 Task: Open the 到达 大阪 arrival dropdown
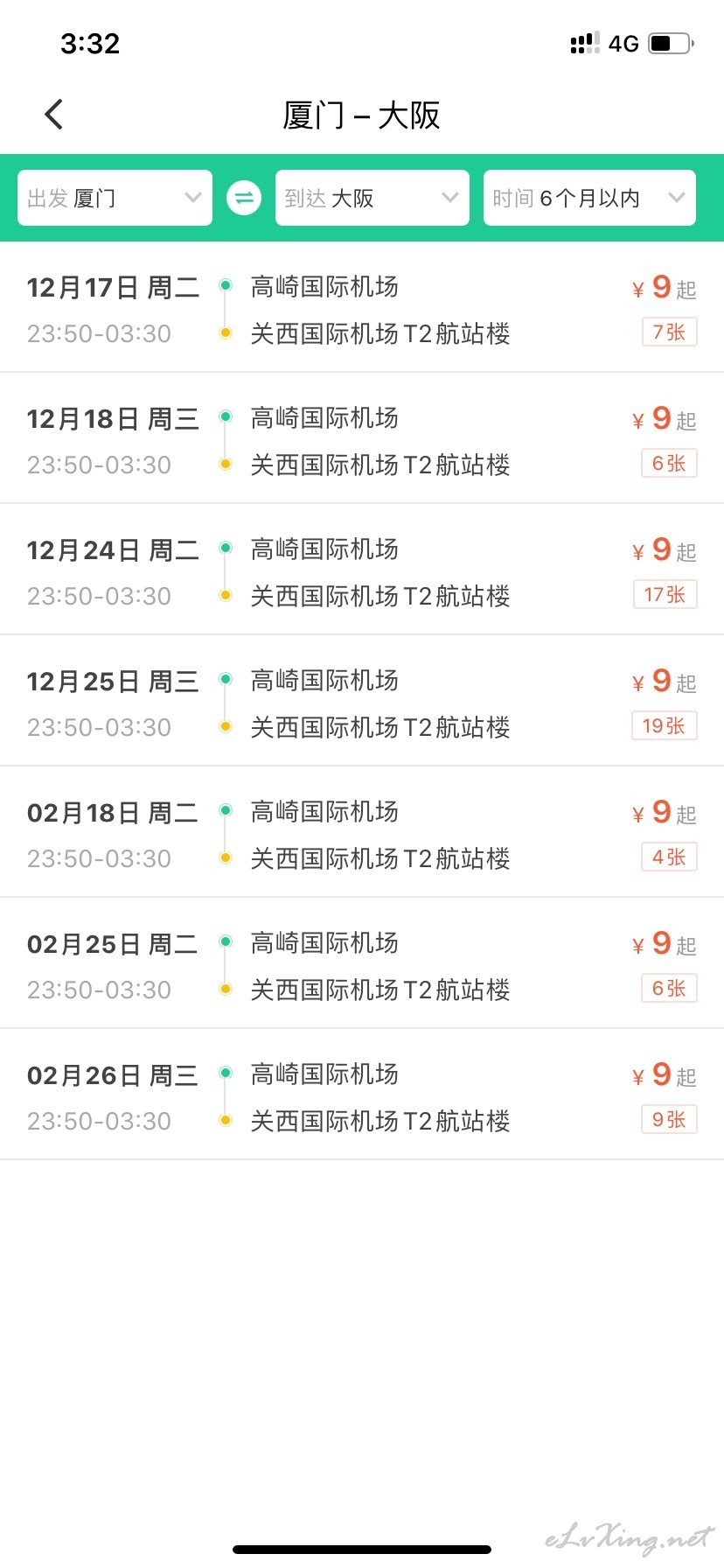(372, 198)
